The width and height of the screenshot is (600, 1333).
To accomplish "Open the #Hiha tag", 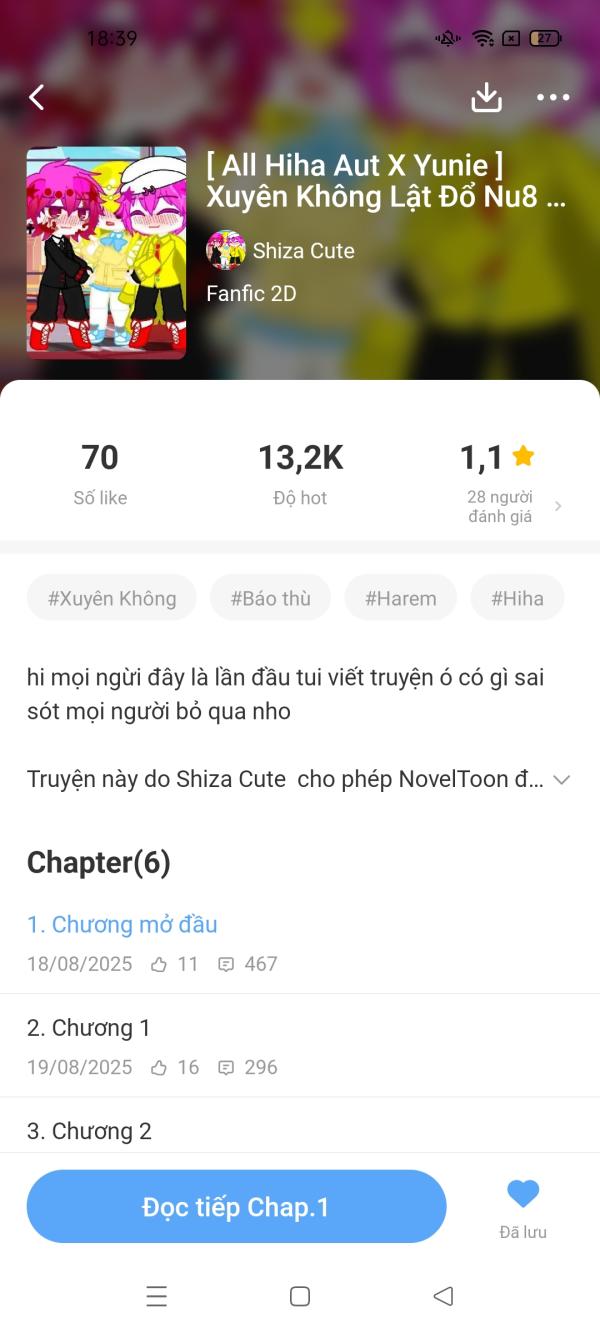I will tap(517, 598).
